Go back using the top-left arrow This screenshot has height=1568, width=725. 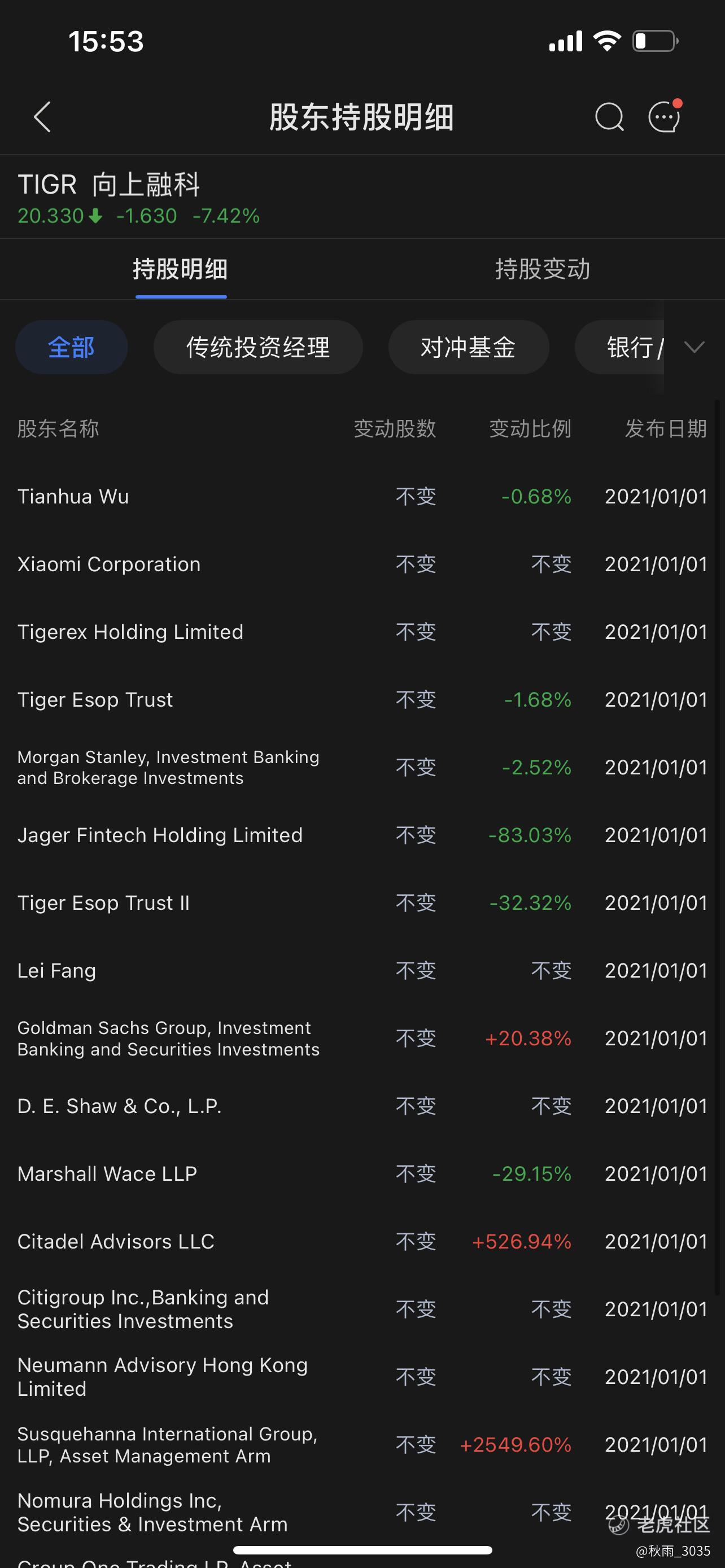(x=42, y=116)
